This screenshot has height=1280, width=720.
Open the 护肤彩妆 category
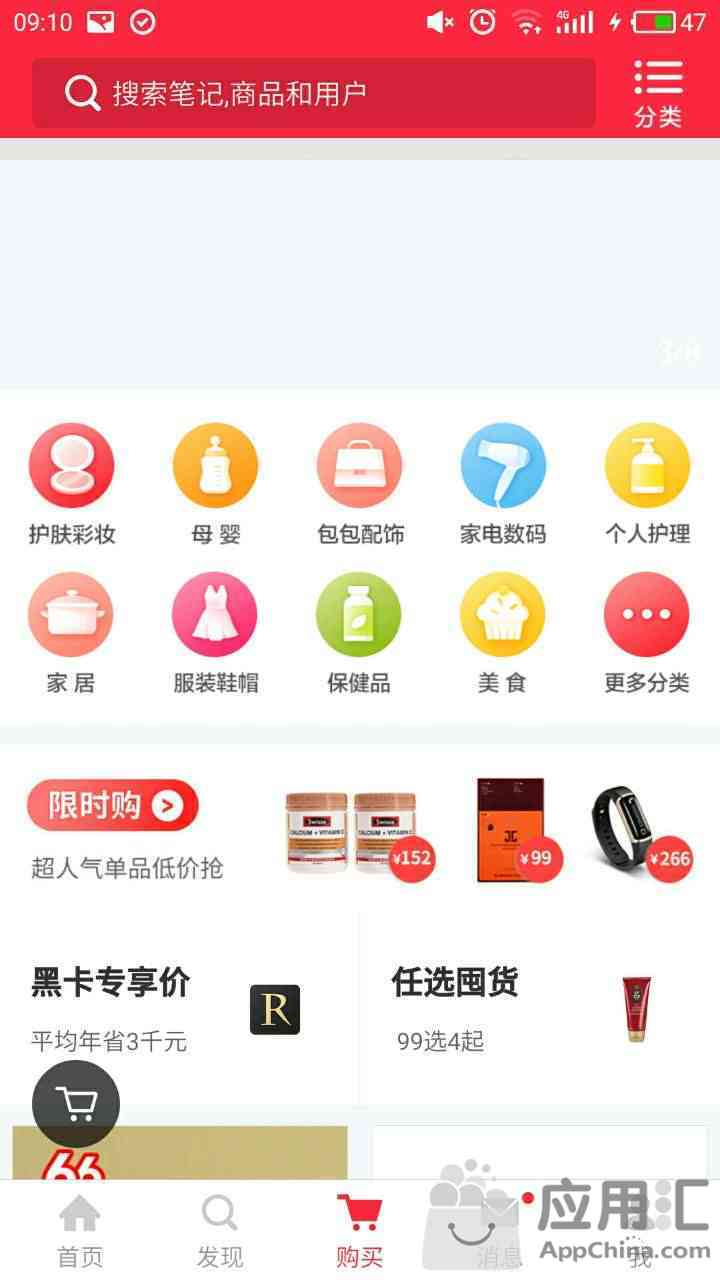tap(71, 484)
